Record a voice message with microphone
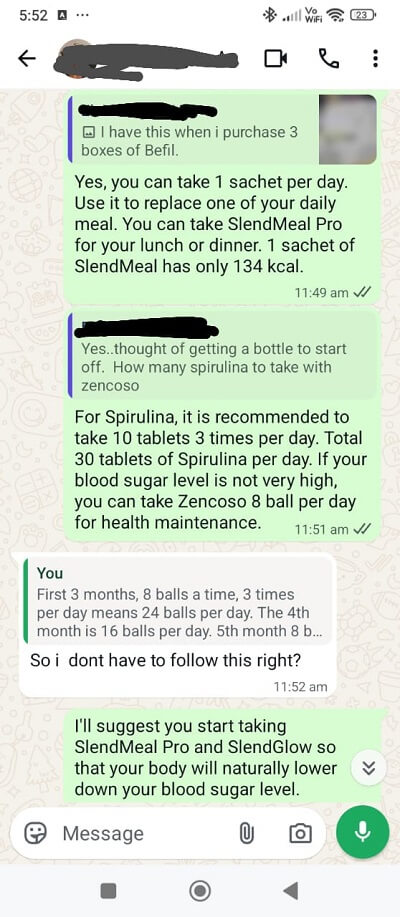 tap(363, 832)
